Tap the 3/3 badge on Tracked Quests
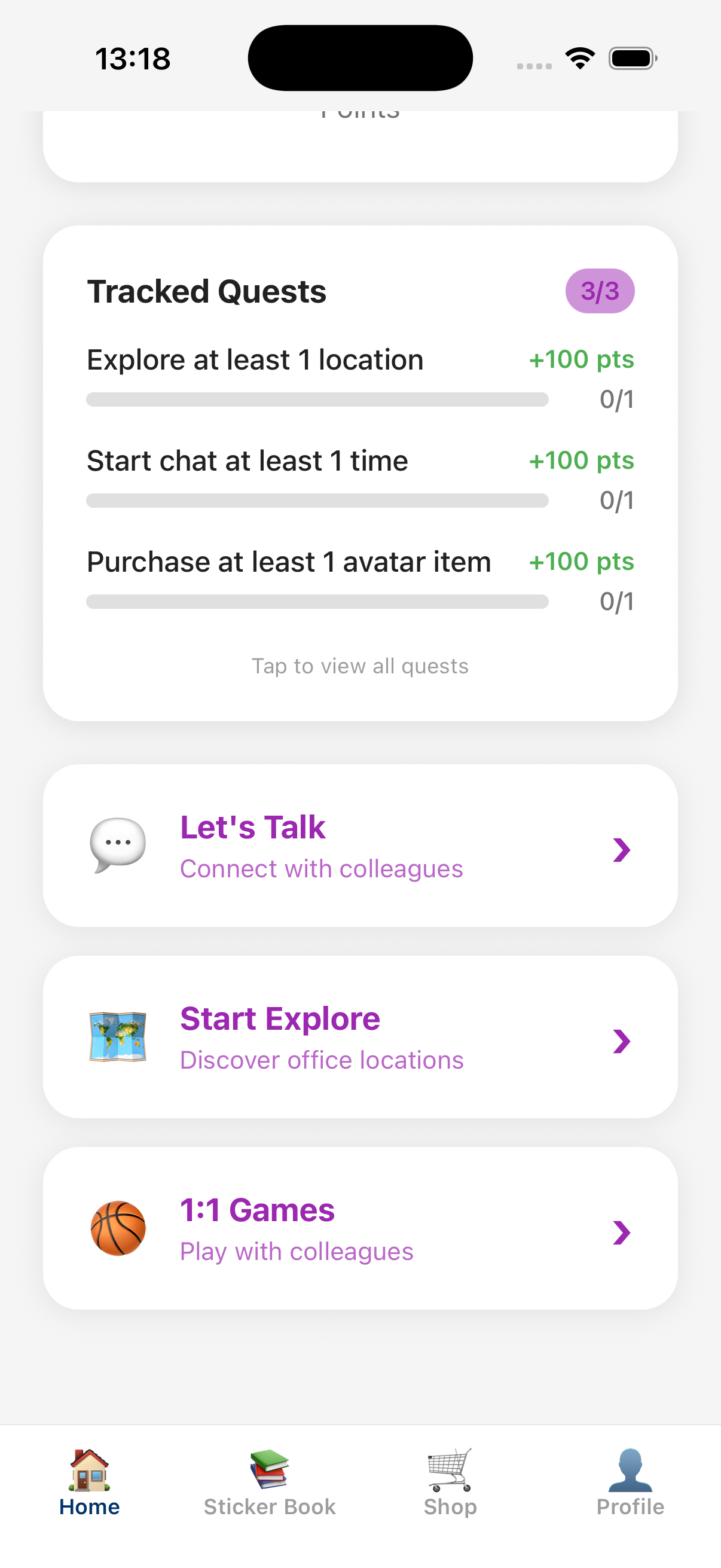721x1568 pixels. click(x=600, y=291)
